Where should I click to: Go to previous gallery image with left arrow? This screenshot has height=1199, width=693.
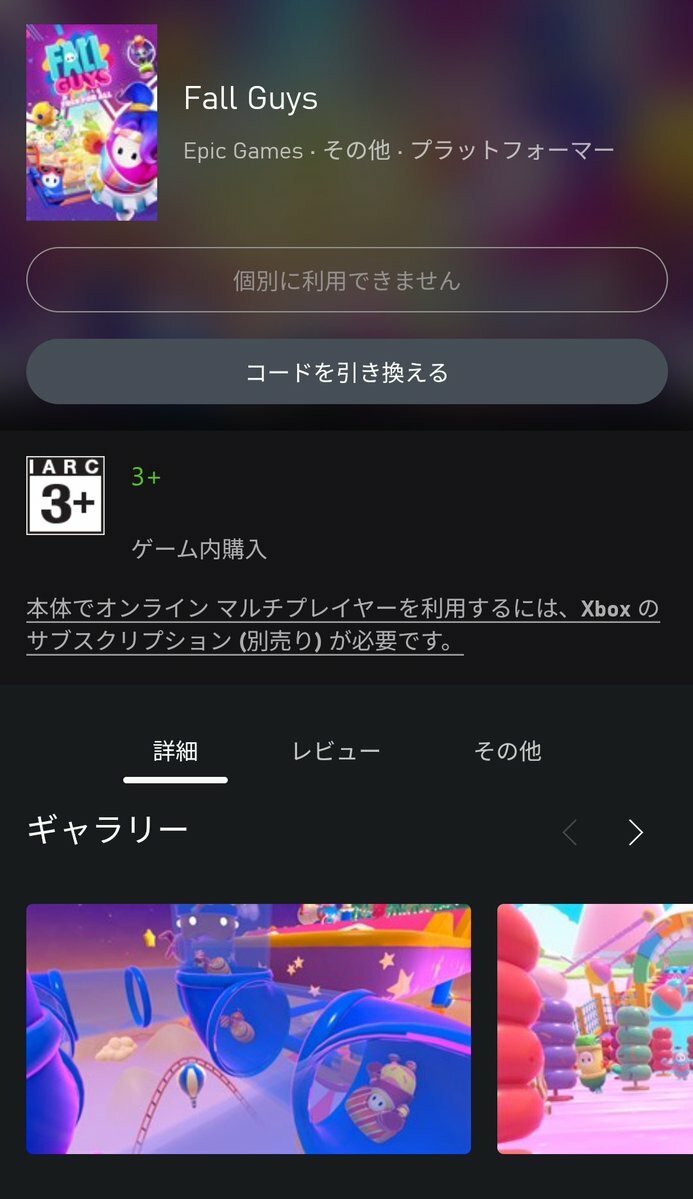pos(570,832)
